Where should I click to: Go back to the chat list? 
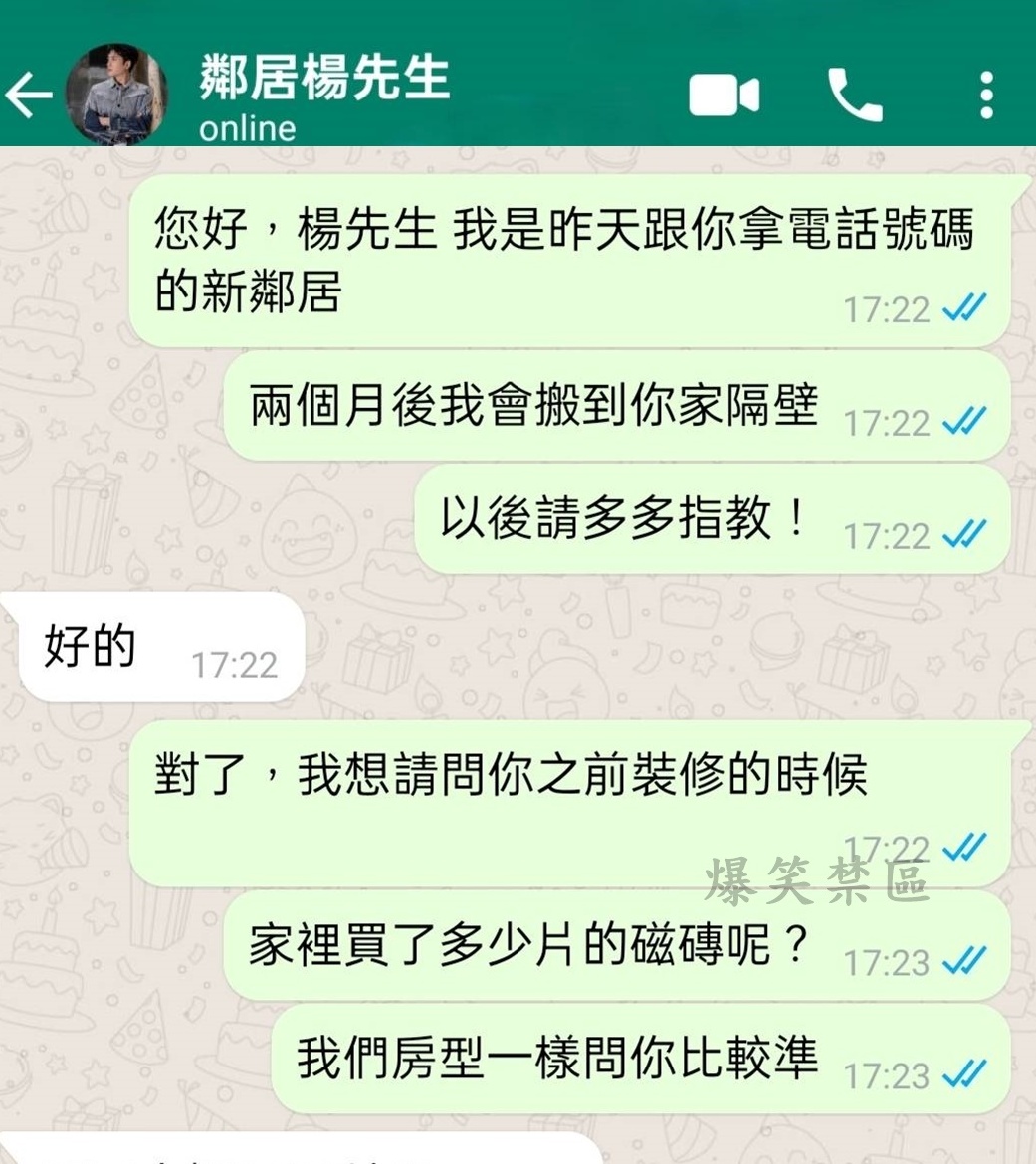pos(28,96)
